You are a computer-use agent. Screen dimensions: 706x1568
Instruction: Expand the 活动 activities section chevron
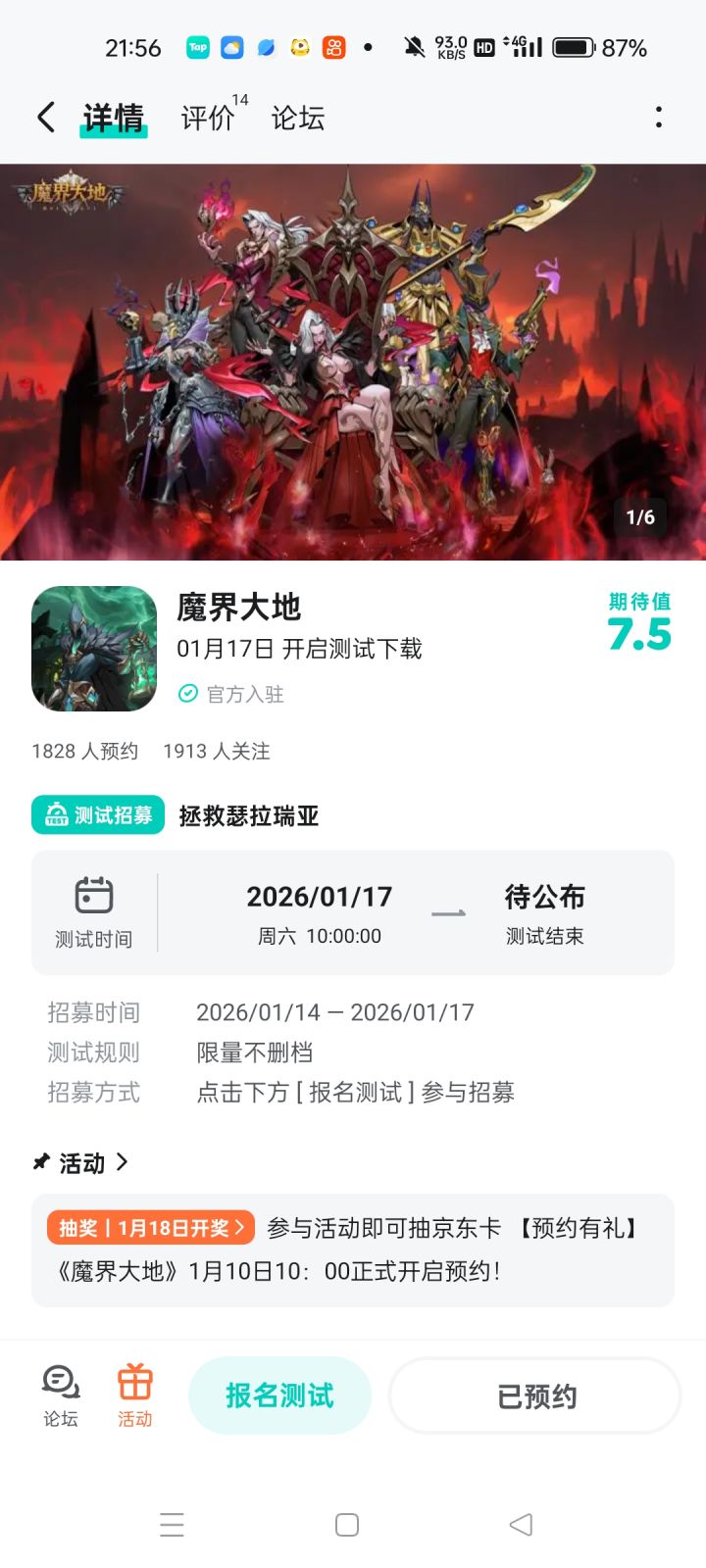[124, 1162]
